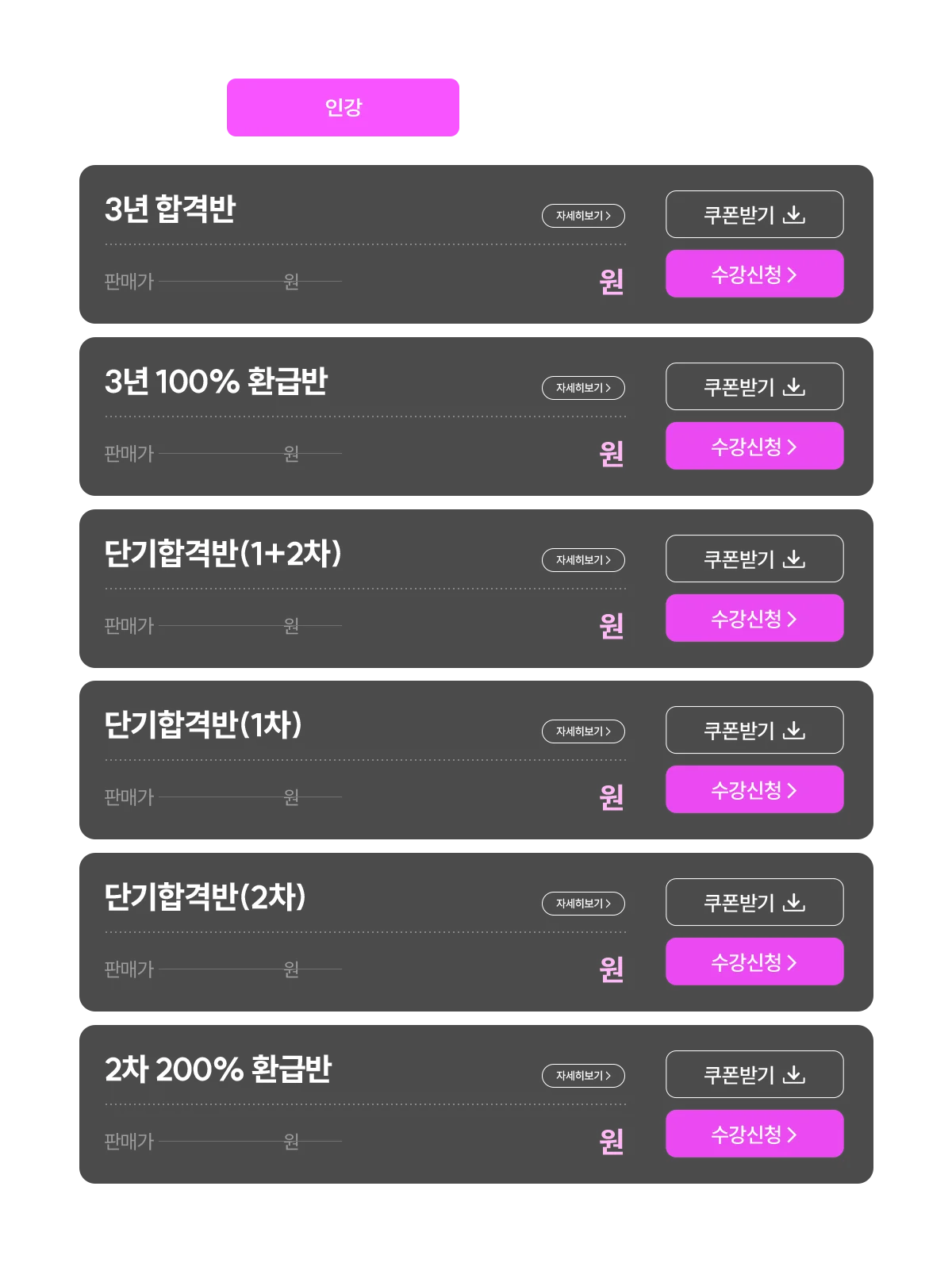Click the download icon on 단기합격반(1차) coupon
952x1263 pixels.
(x=795, y=731)
